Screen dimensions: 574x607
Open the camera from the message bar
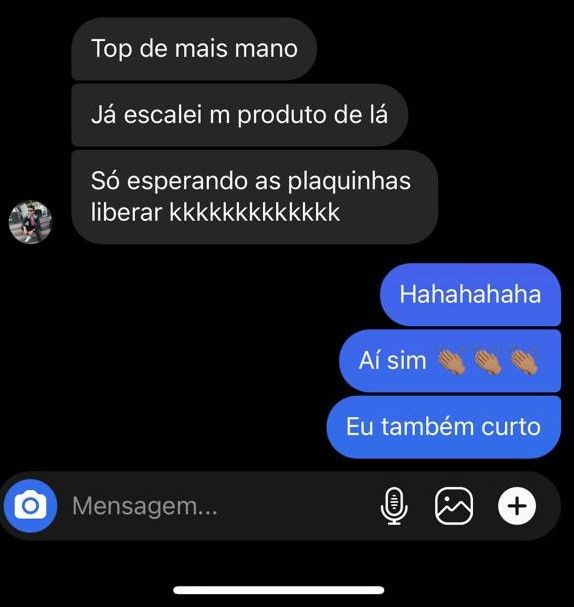click(31, 506)
